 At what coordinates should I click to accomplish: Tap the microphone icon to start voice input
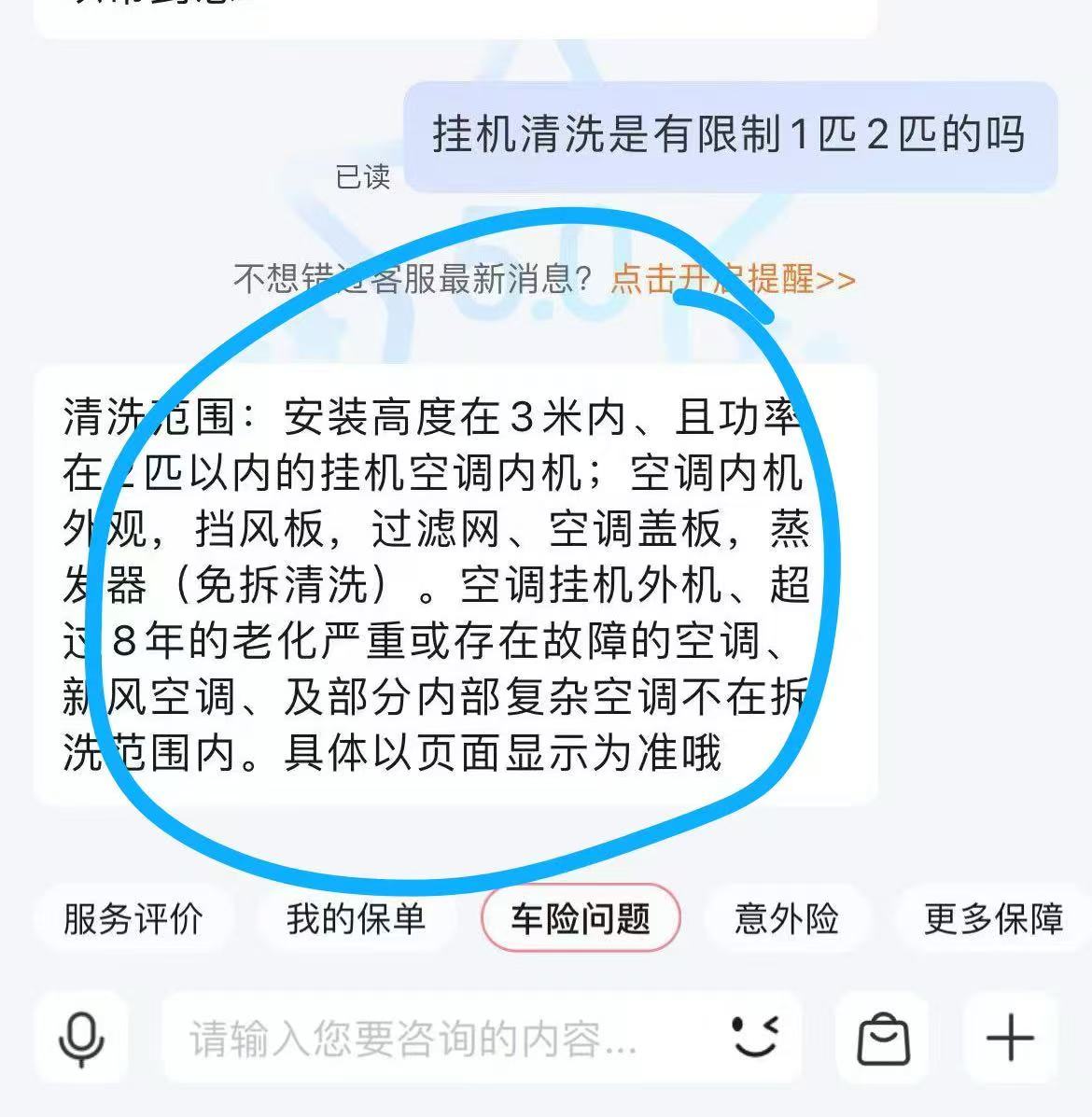79,1038
